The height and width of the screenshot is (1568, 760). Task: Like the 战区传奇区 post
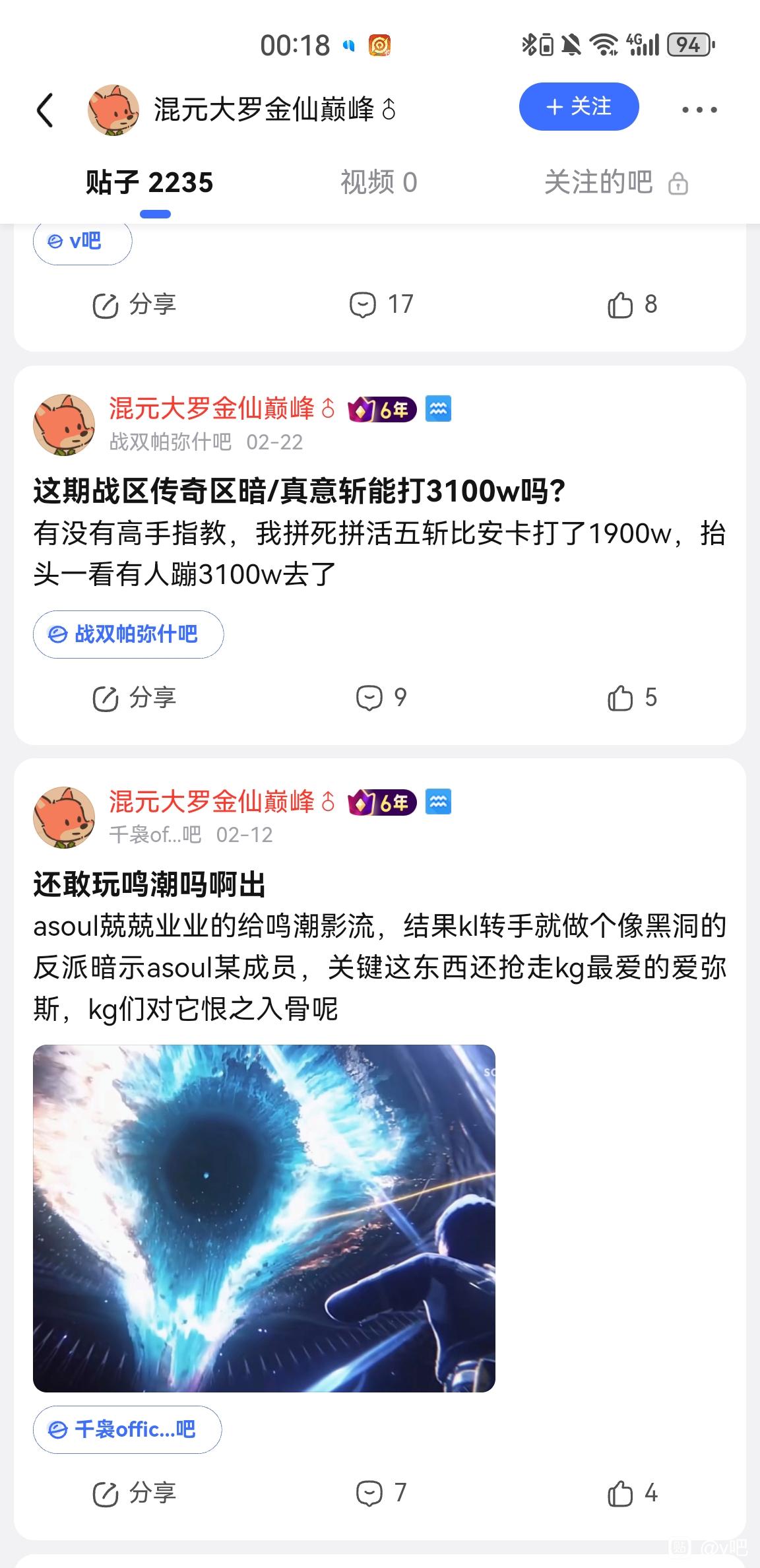[x=631, y=698]
